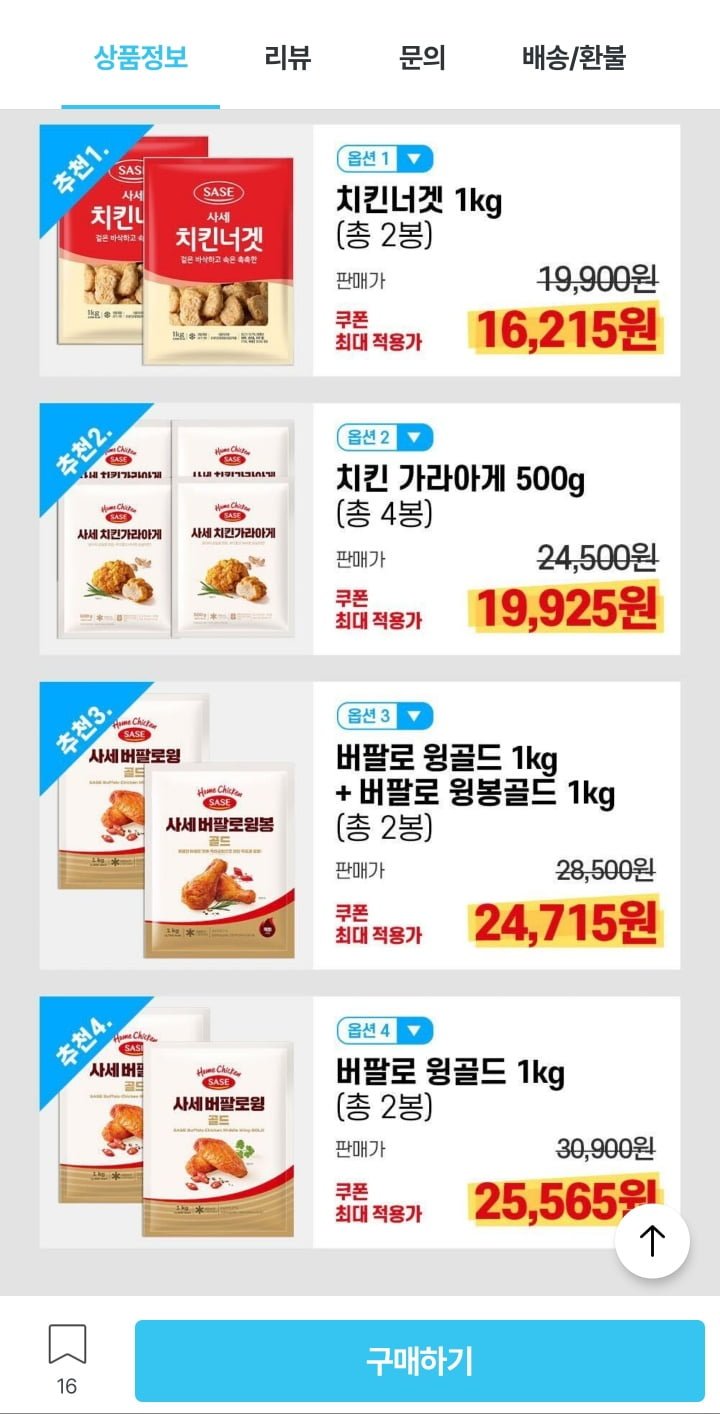
Task: Select the 상품정보 tab
Action: pyautogui.click(x=141, y=57)
